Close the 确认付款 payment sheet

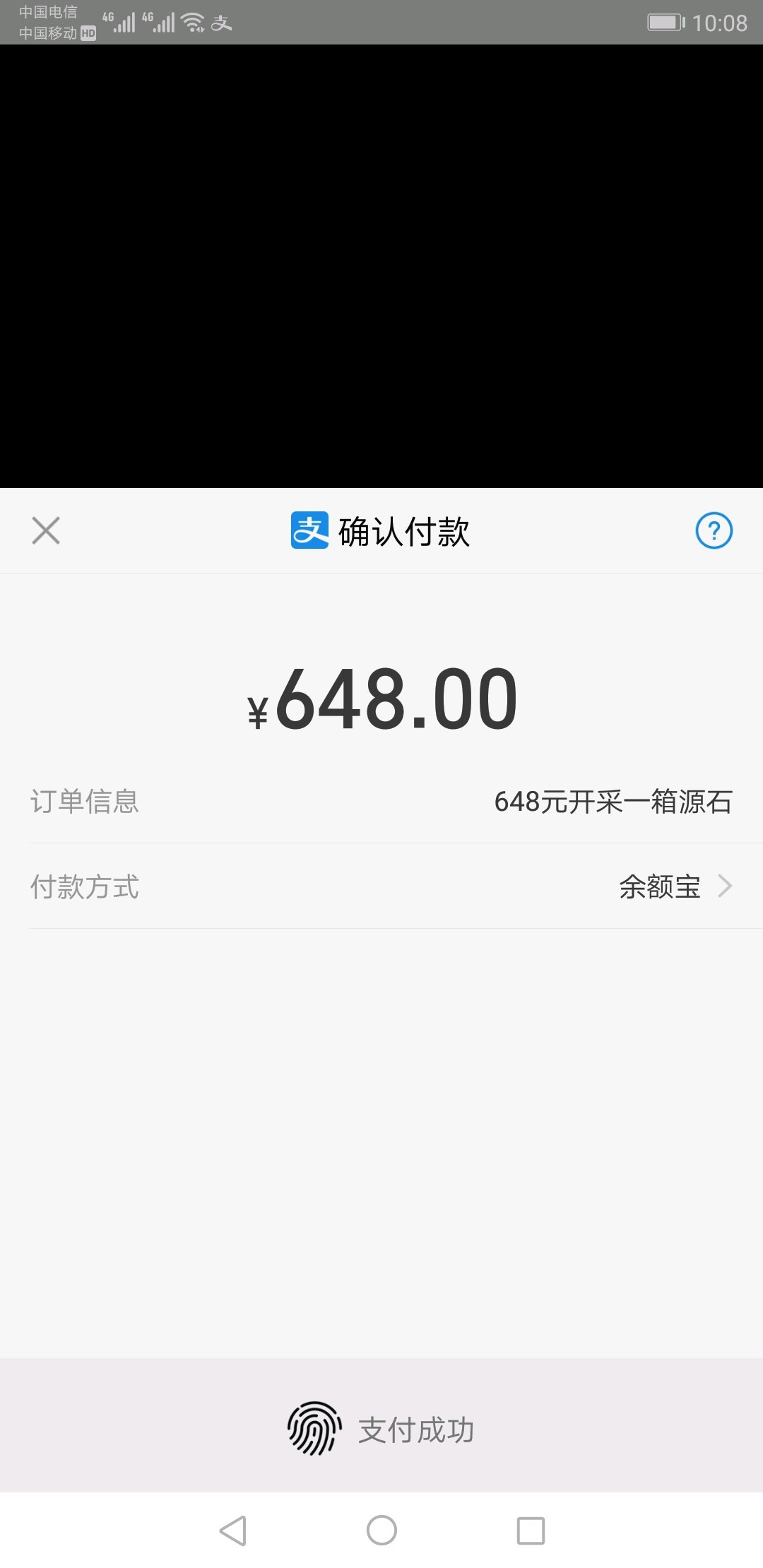tap(46, 530)
